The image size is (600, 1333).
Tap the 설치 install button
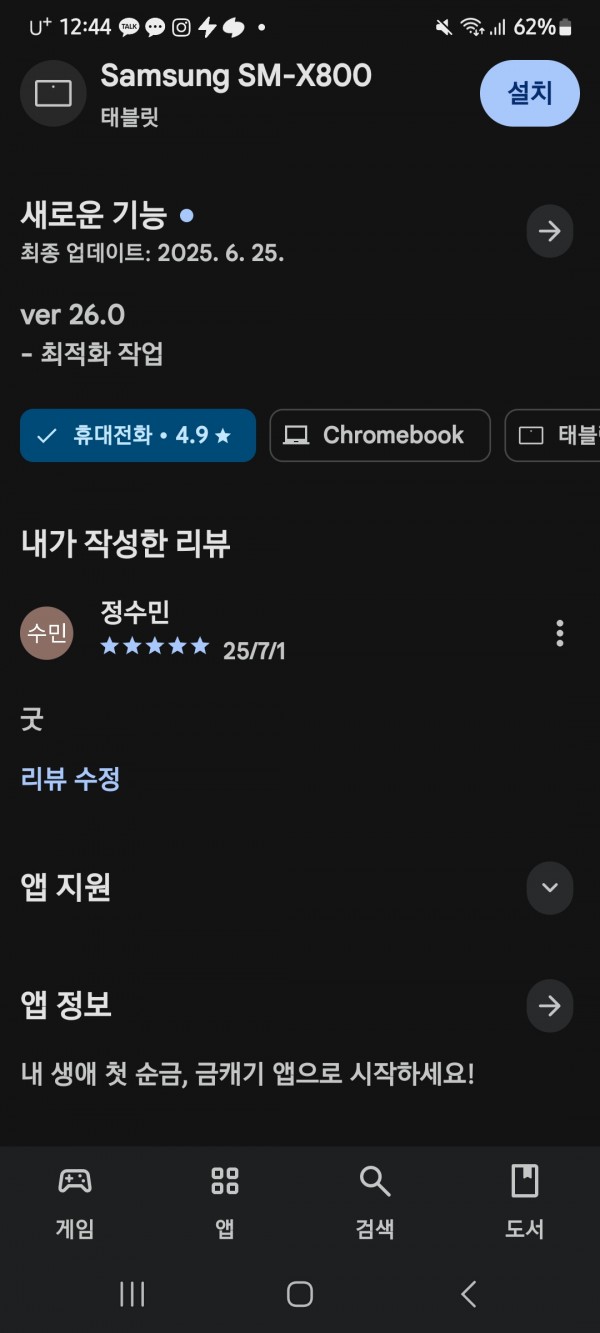(x=530, y=93)
